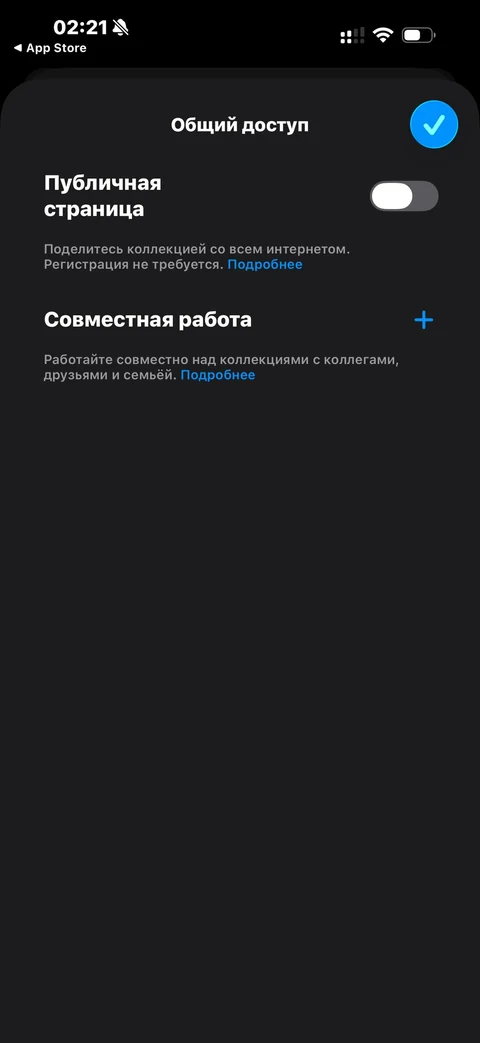480x1043 pixels.
Task: Open Подробнее link about public page
Action: pos(265,265)
